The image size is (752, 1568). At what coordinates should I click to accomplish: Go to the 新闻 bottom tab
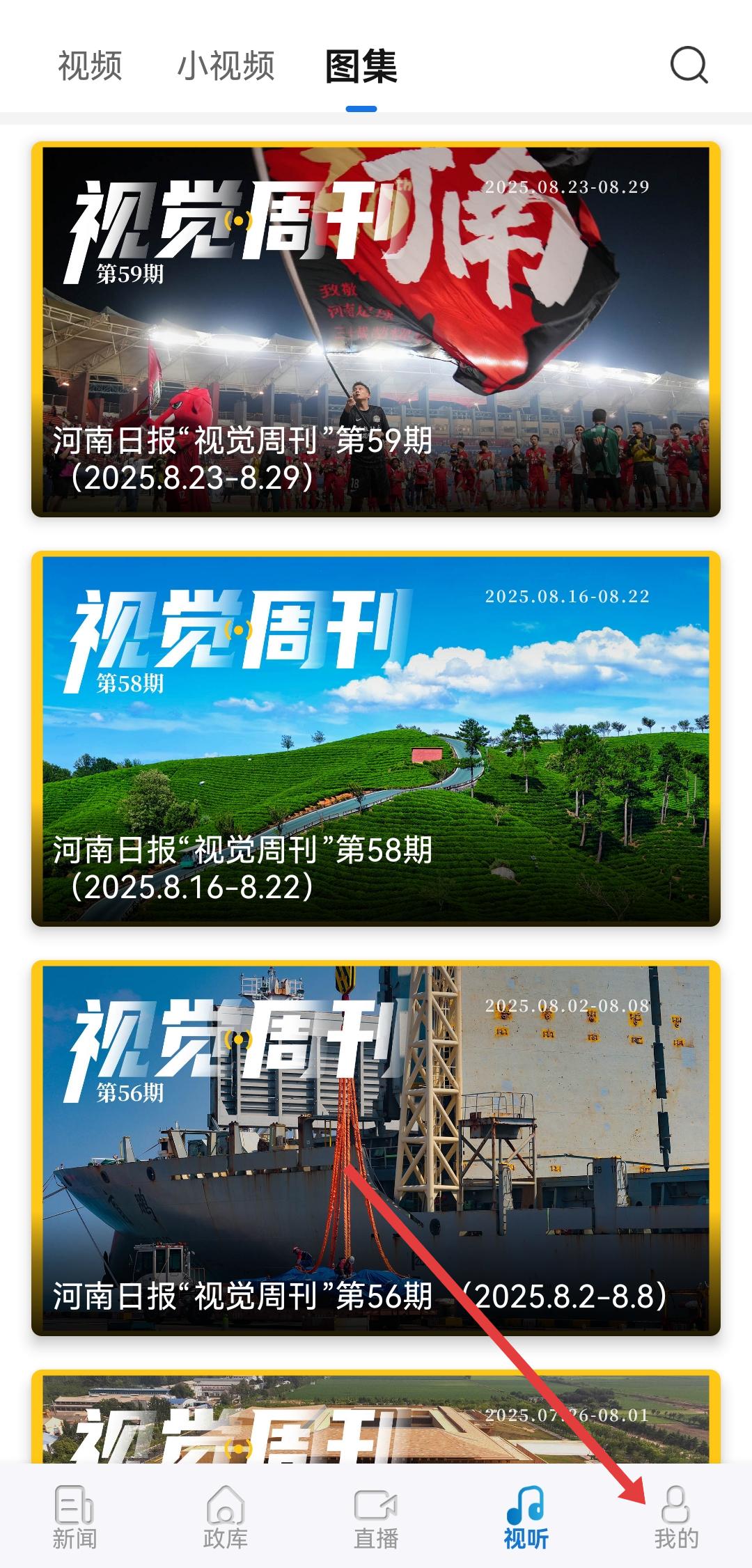coord(75,1516)
